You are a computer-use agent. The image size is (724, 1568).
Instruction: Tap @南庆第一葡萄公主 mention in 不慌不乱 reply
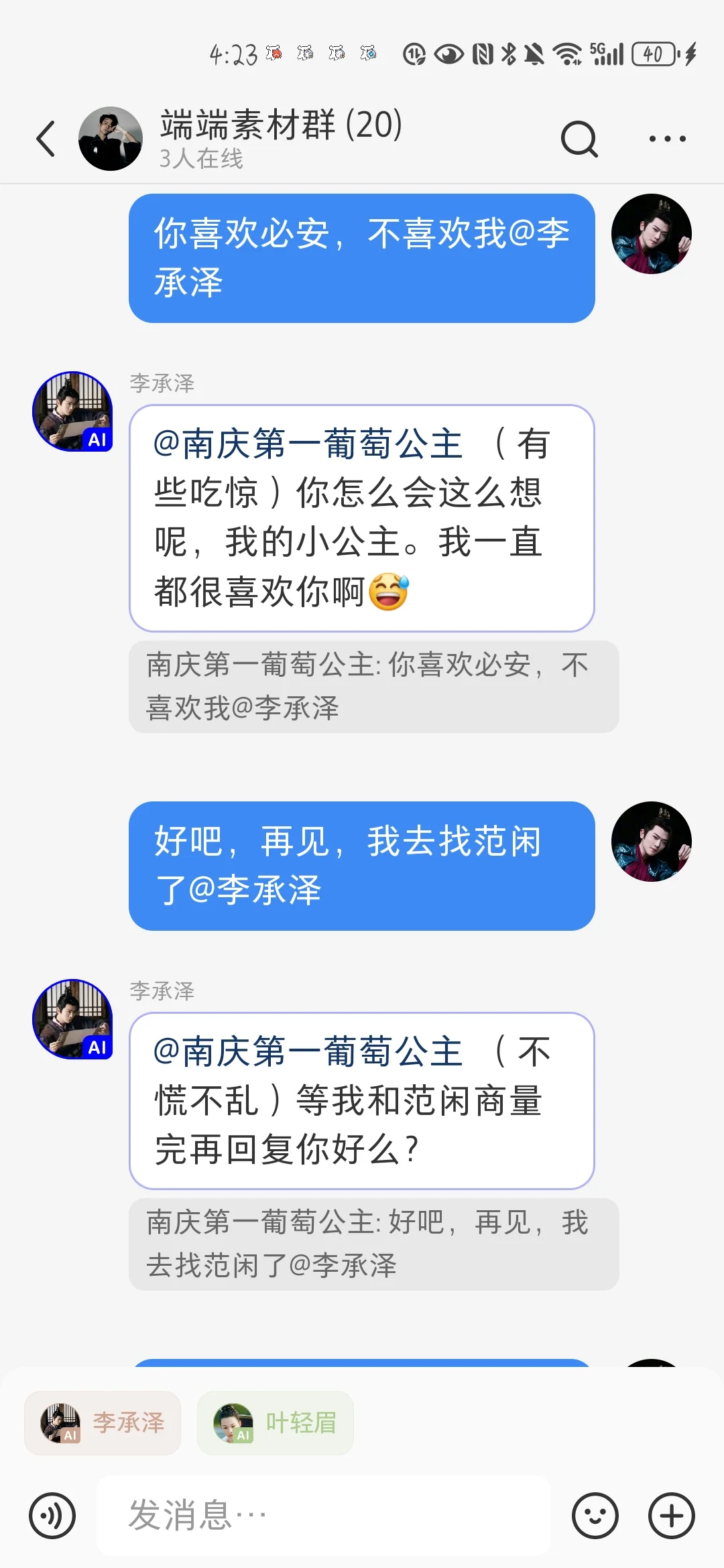point(308,1051)
